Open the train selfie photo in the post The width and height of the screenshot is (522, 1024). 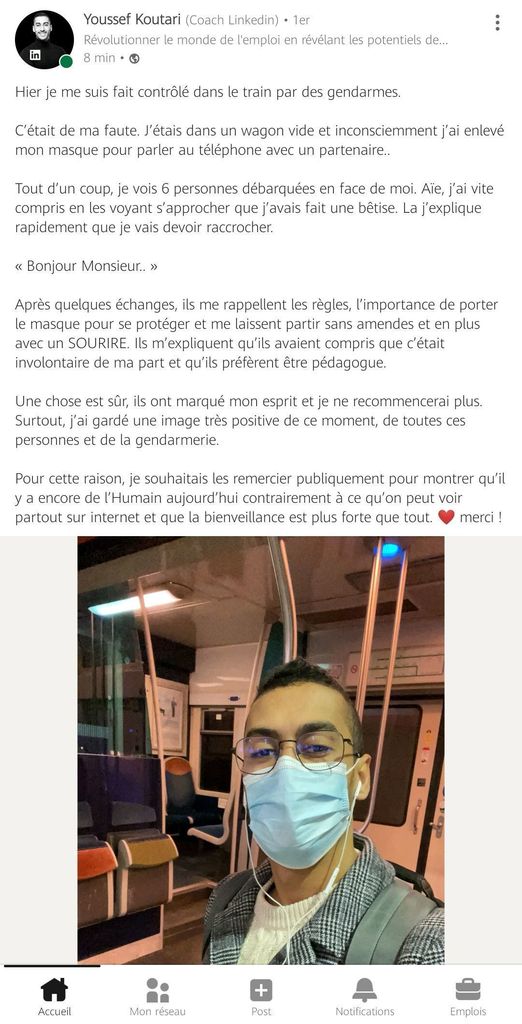(261, 750)
